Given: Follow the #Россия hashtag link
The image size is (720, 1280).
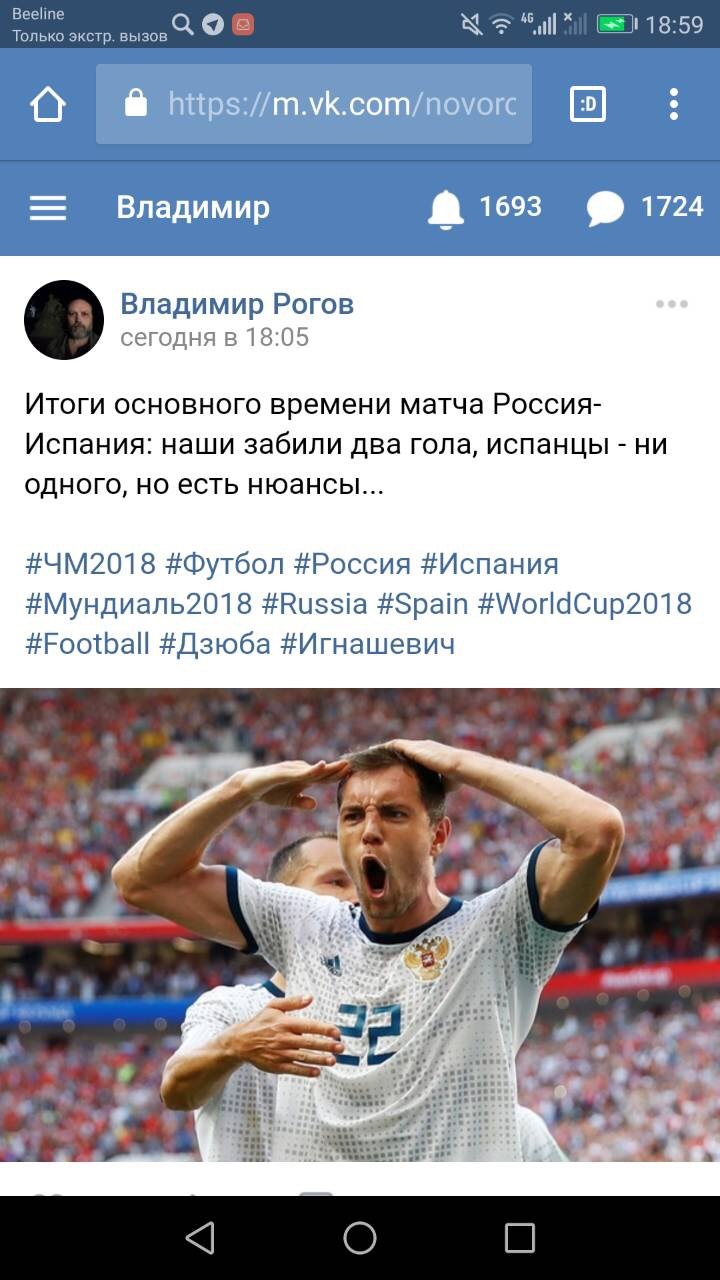Looking at the screenshot, I should point(352,564).
